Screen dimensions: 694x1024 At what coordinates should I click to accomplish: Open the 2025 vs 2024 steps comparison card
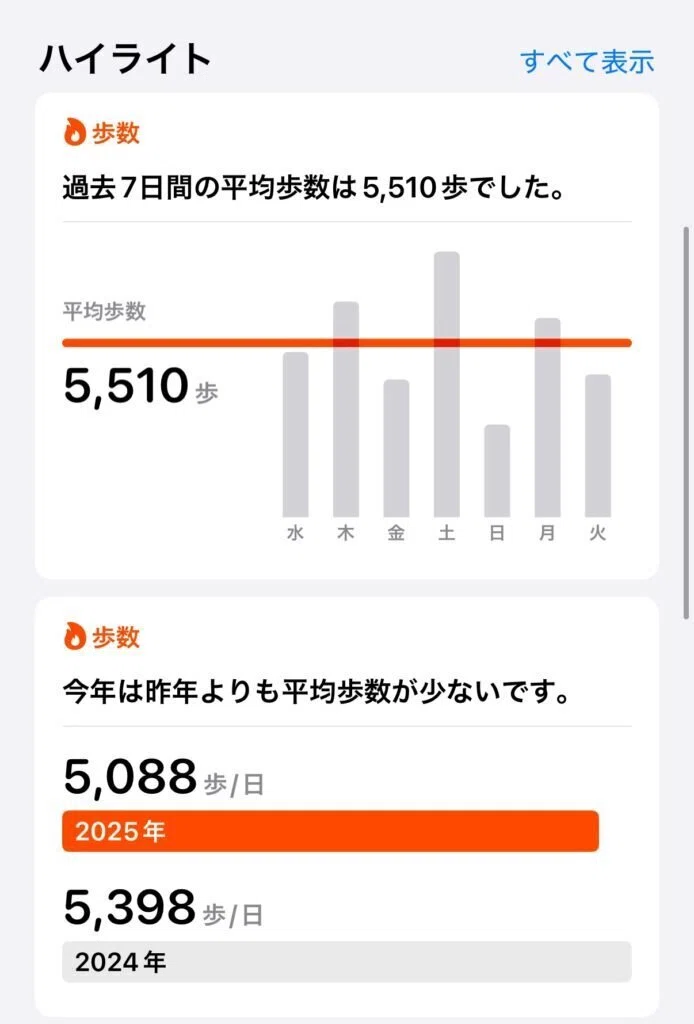point(347,807)
